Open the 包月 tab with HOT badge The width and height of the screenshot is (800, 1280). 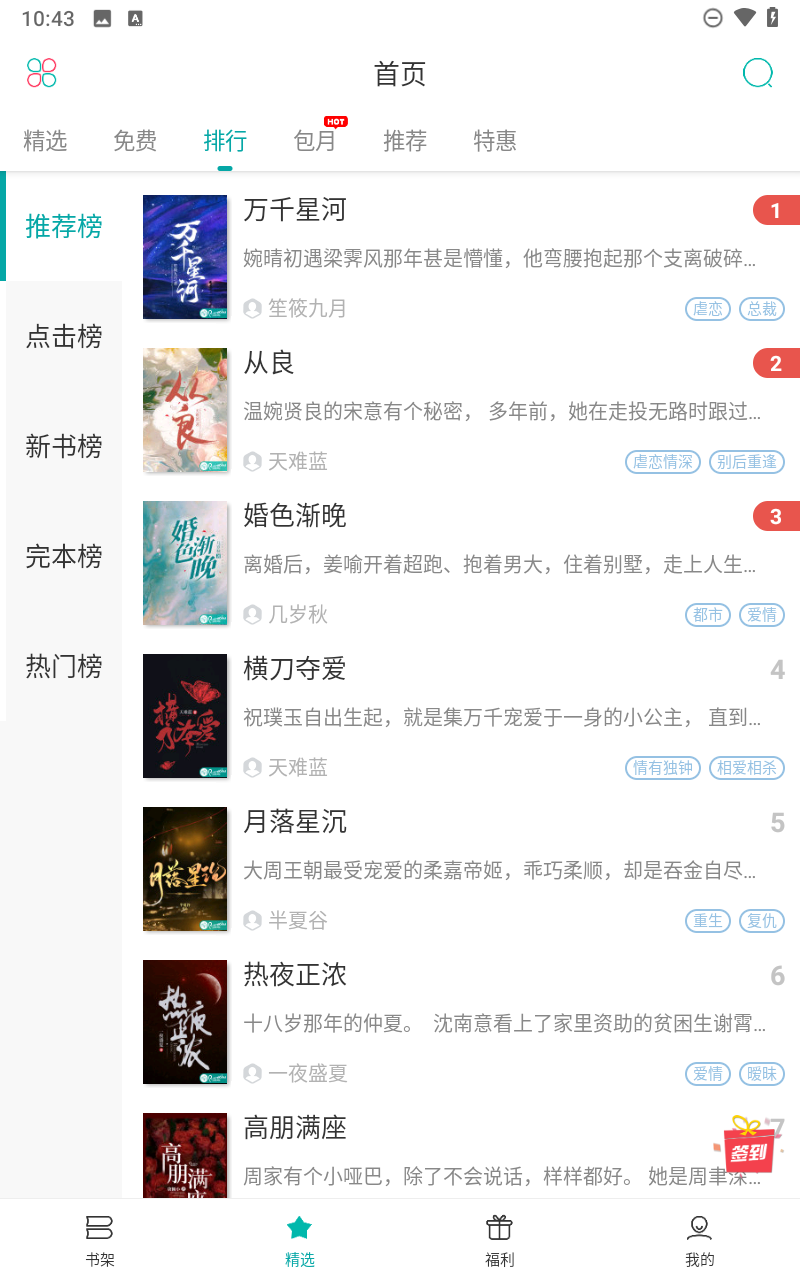315,141
